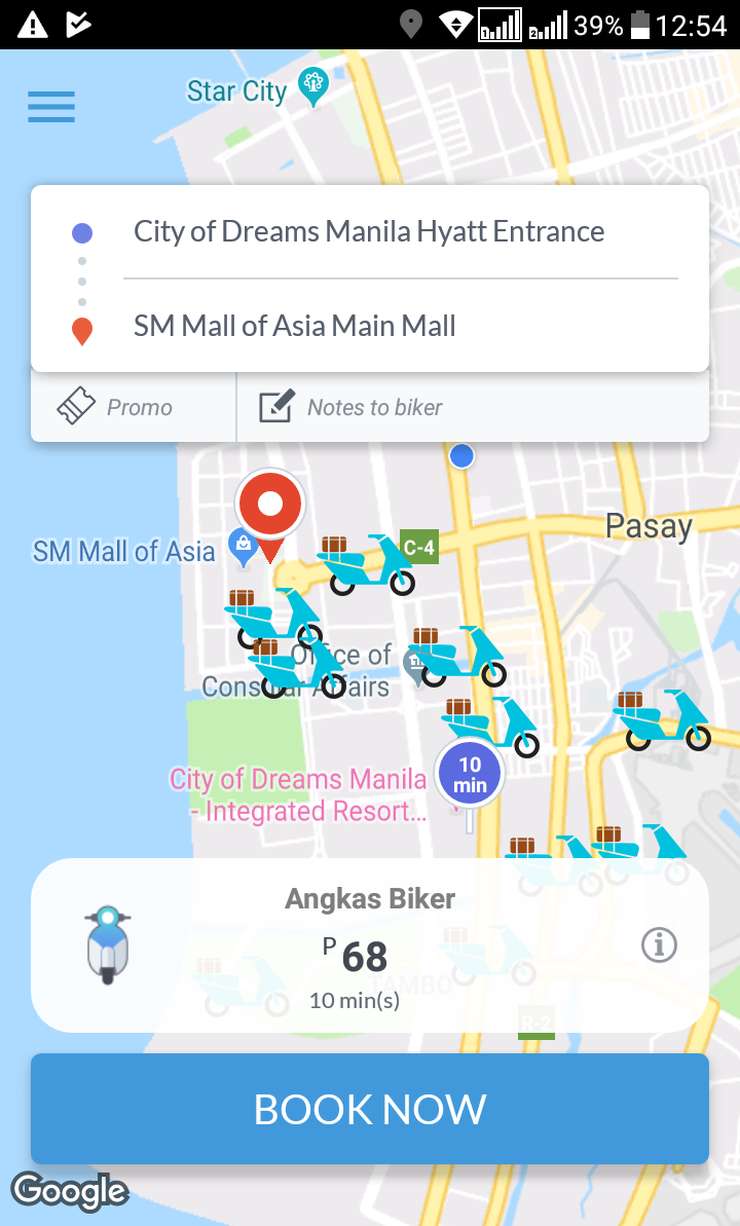Tap the BOOK NOW button

[369, 1108]
